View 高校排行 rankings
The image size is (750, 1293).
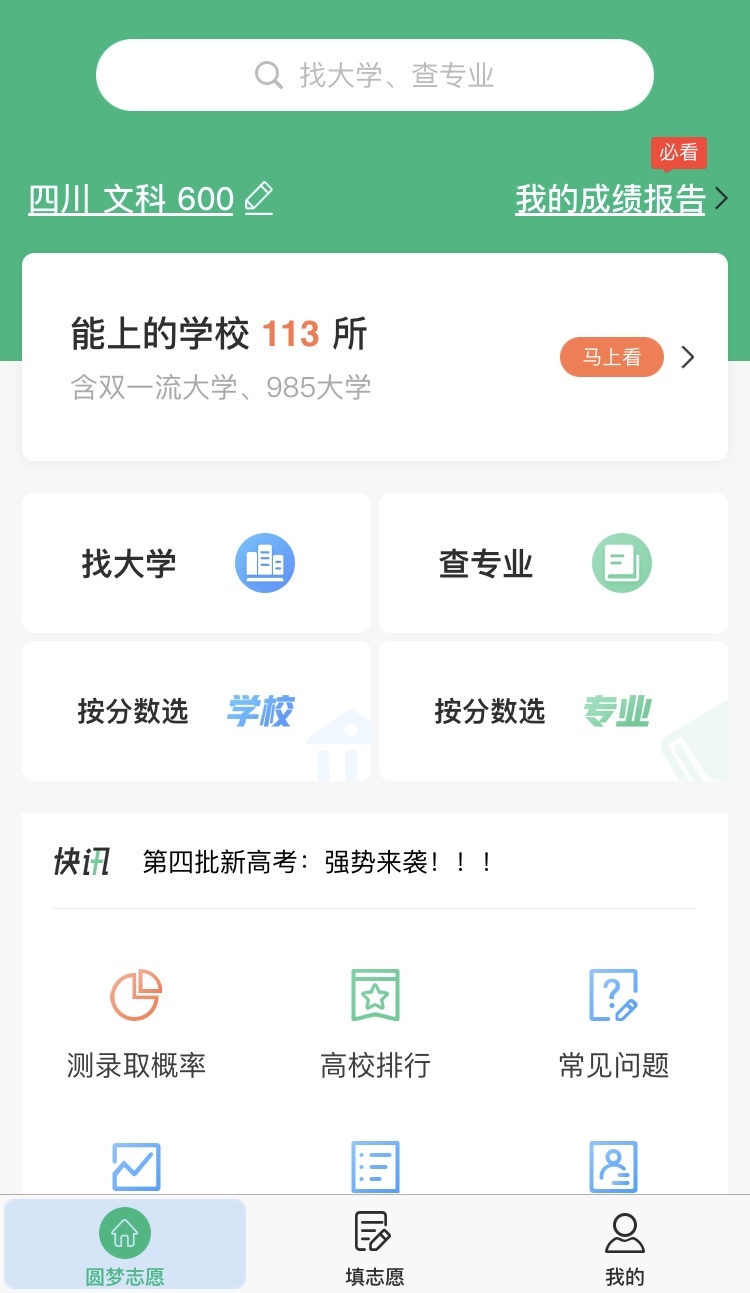click(375, 1022)
